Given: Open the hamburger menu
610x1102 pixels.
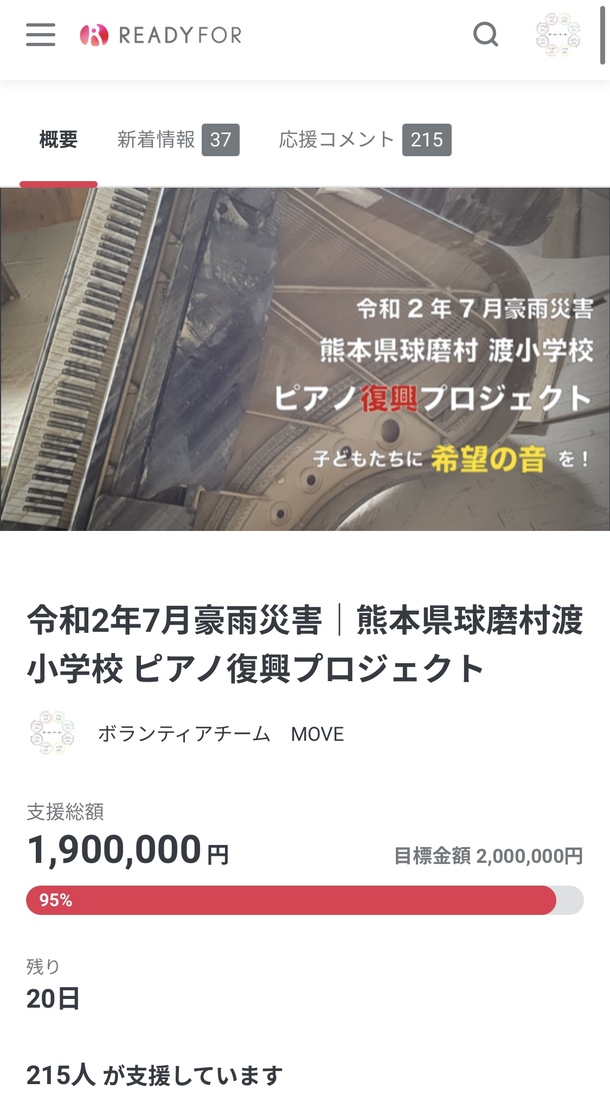Looking at the screenshot, I should [x=41, y=35].
